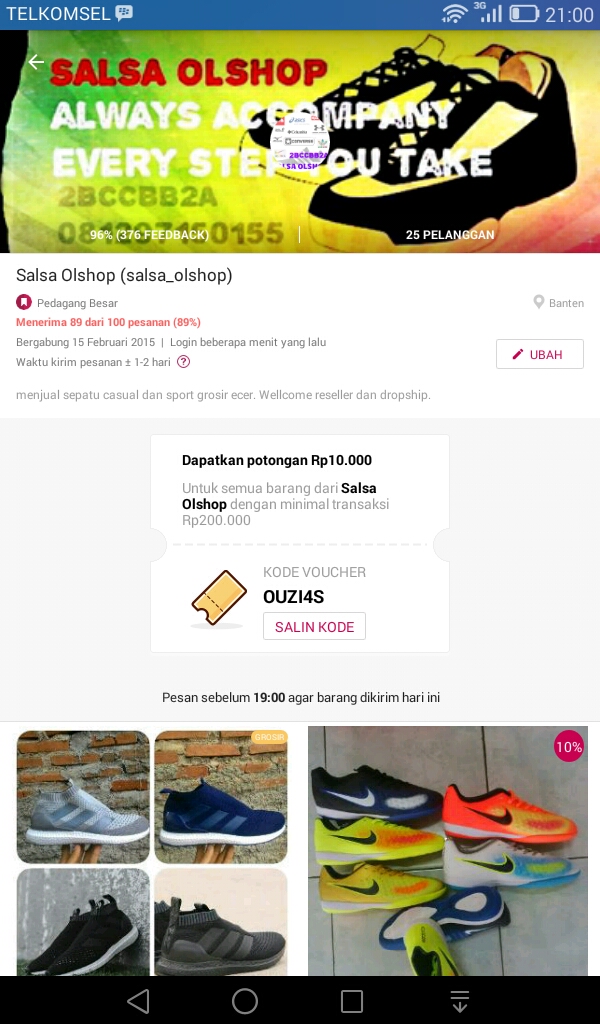Viewport: 600px width, 1024px height.
Task: Open the grosir sock-shoe product card
Action: pyautogui.click(x=152, y=852)
